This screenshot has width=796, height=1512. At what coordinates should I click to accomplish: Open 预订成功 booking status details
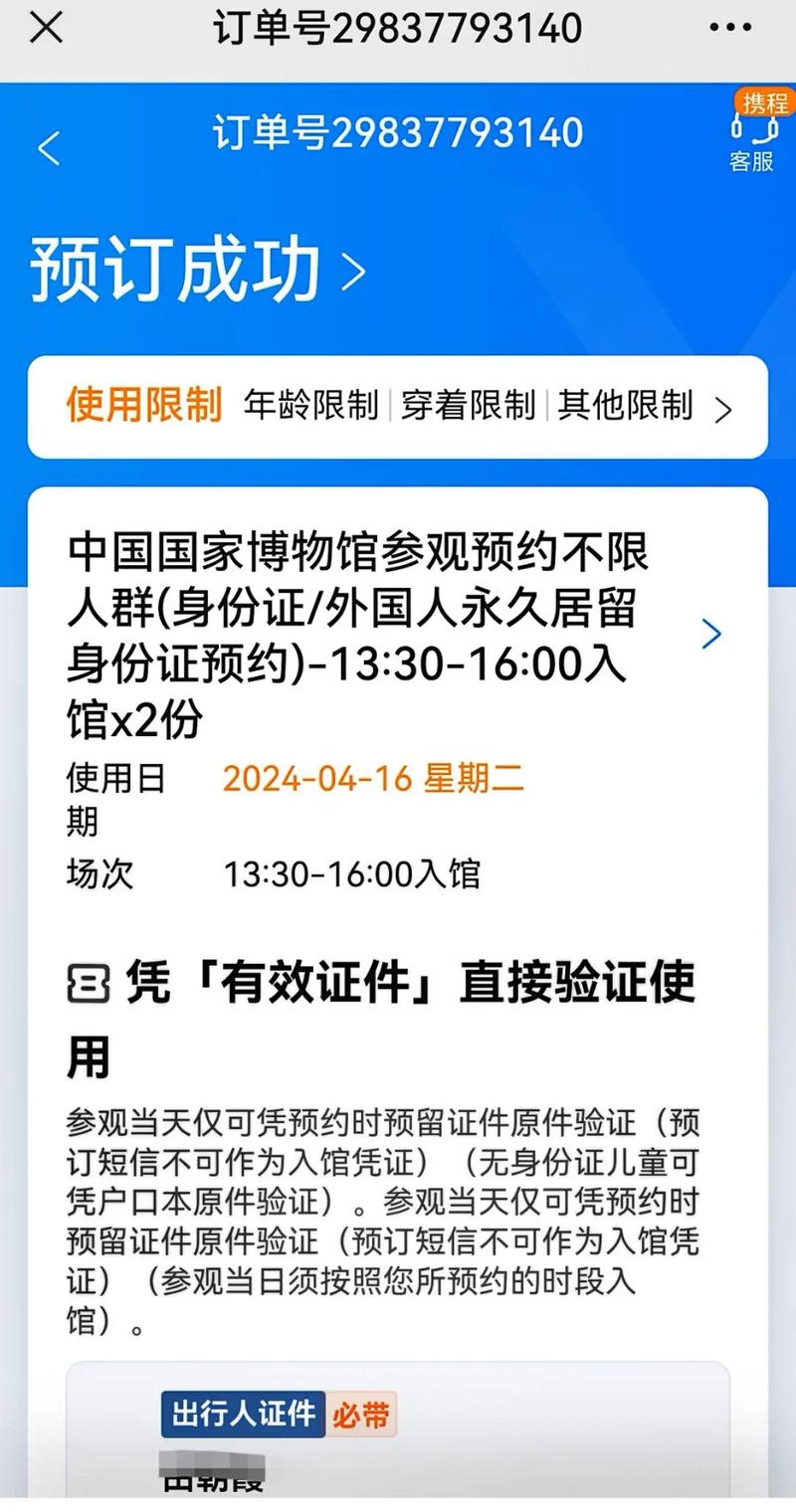point(197,270)
